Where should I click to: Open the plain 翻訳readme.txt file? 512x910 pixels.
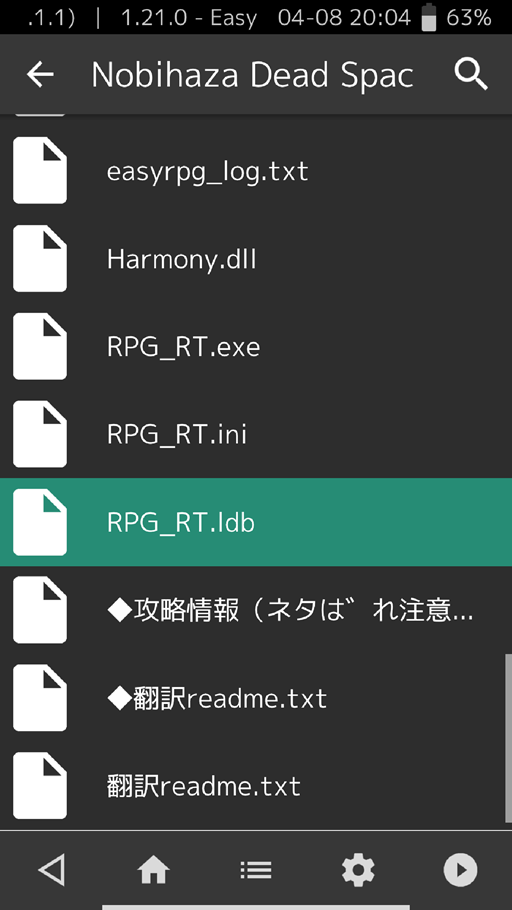click(256, 786)
